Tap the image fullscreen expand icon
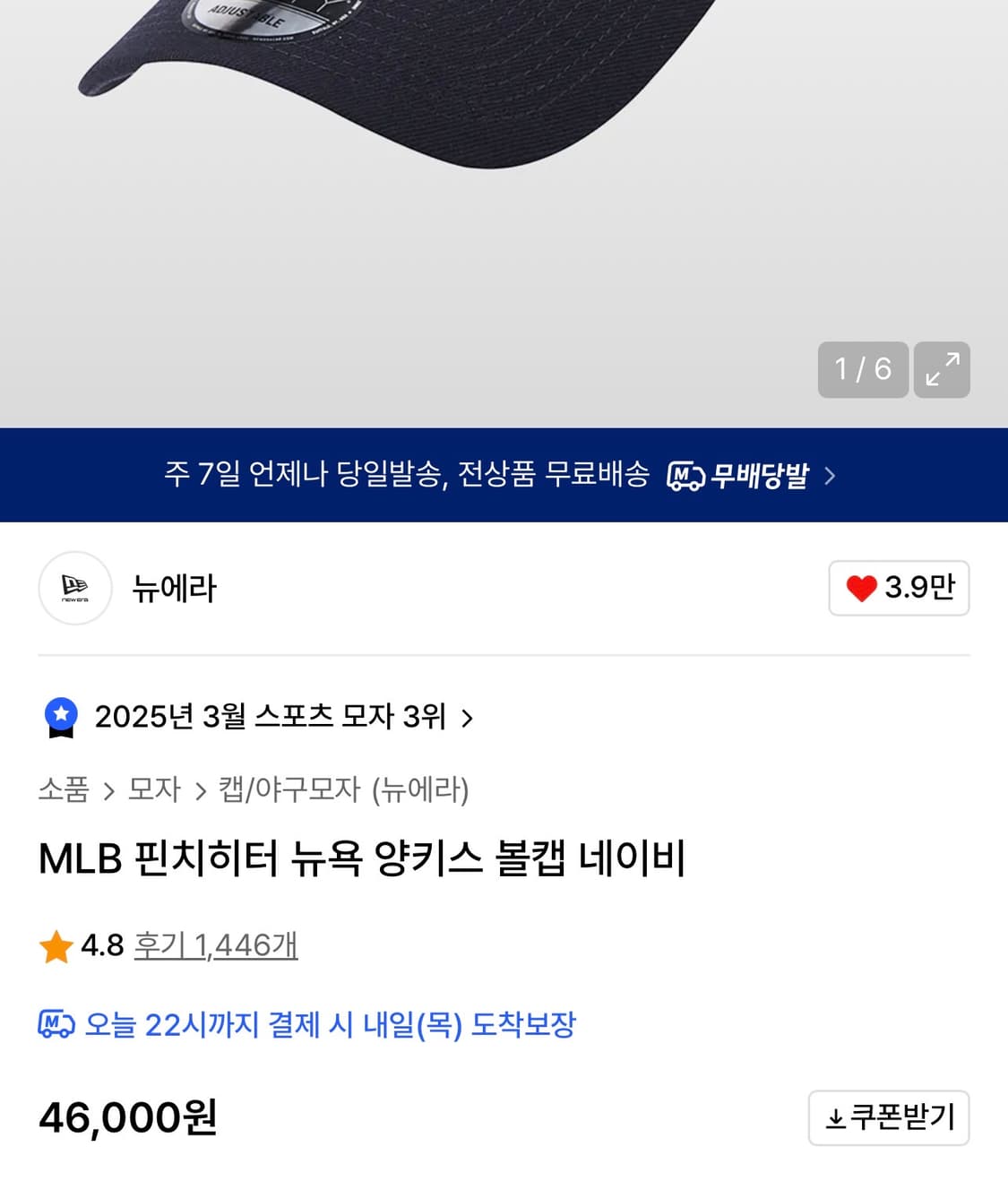The height and width of the screenshot is (1181, 1008). [x=941, y=370]
